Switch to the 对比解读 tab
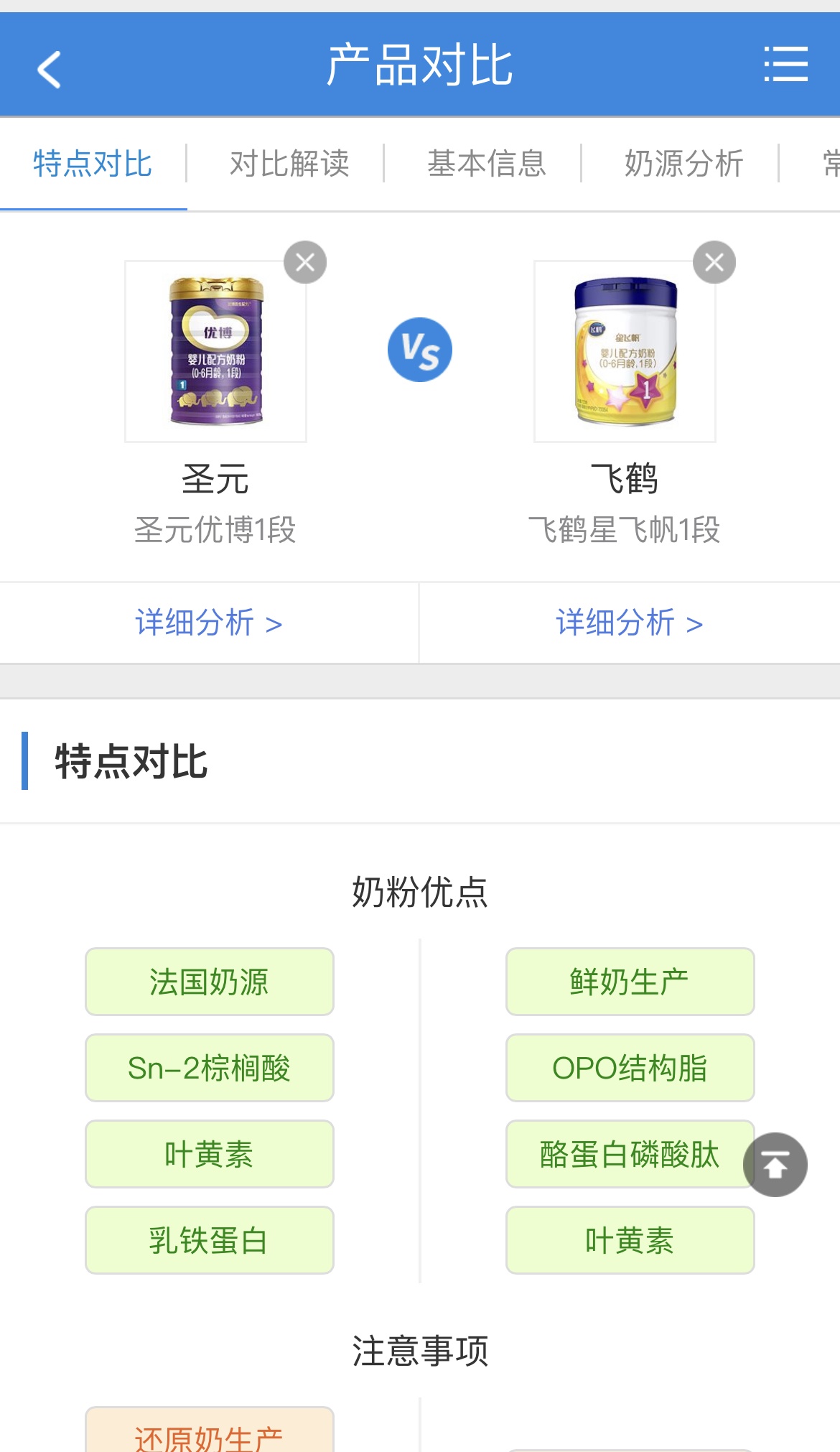Viewport: 840px width, 1452px height. click(289, 164)
